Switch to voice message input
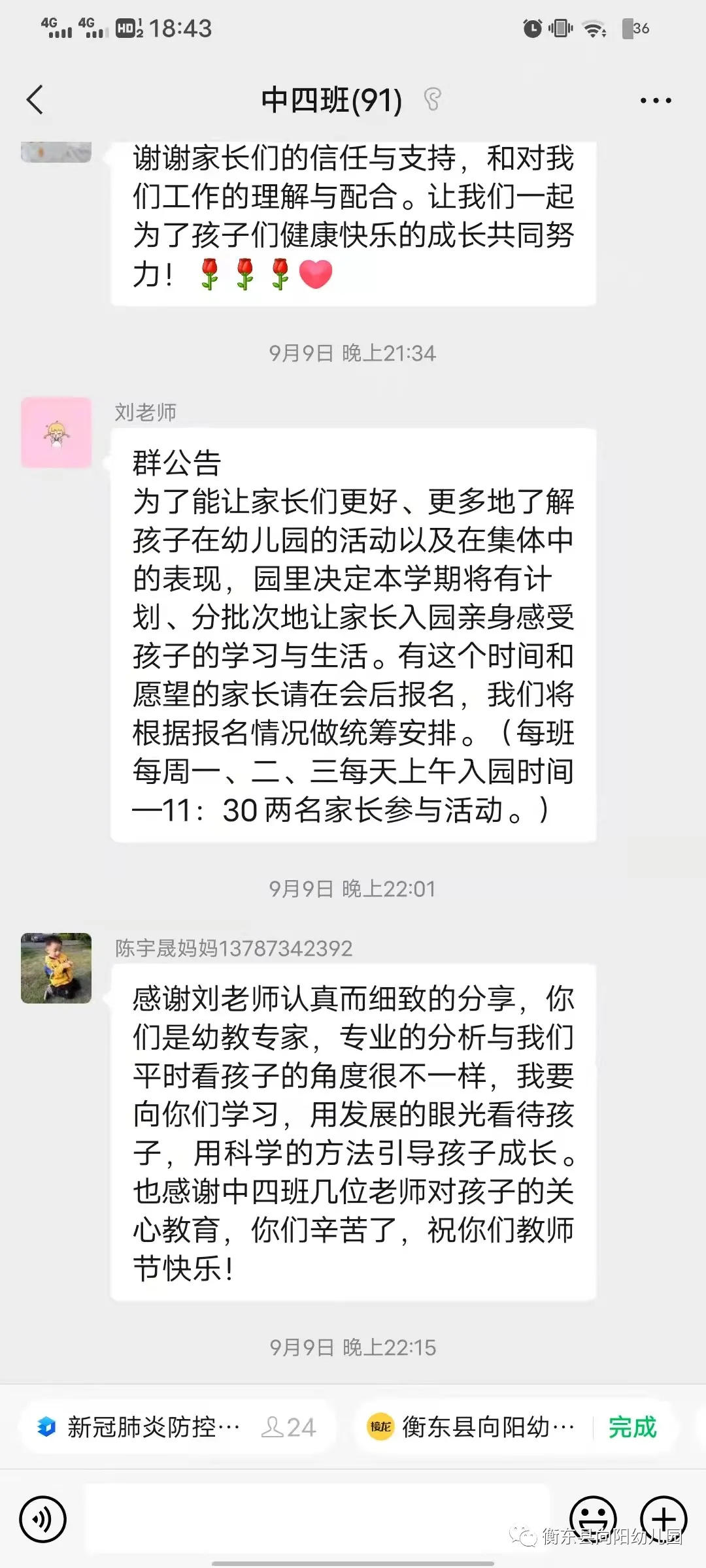Screen dimensions: 706x1568 coord(43,1519)
